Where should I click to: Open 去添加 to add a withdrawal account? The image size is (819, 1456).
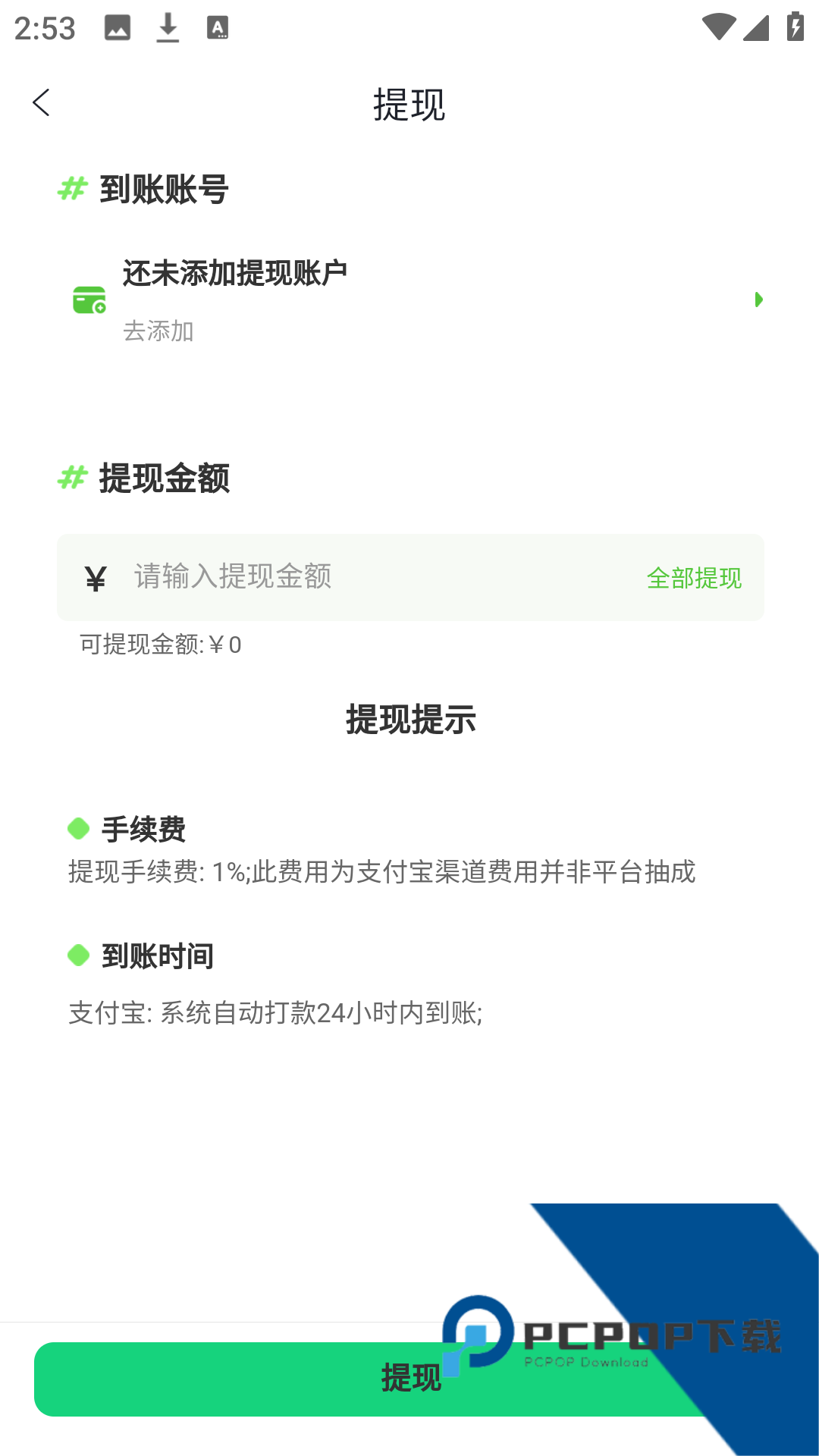click(x=158, y=331)
